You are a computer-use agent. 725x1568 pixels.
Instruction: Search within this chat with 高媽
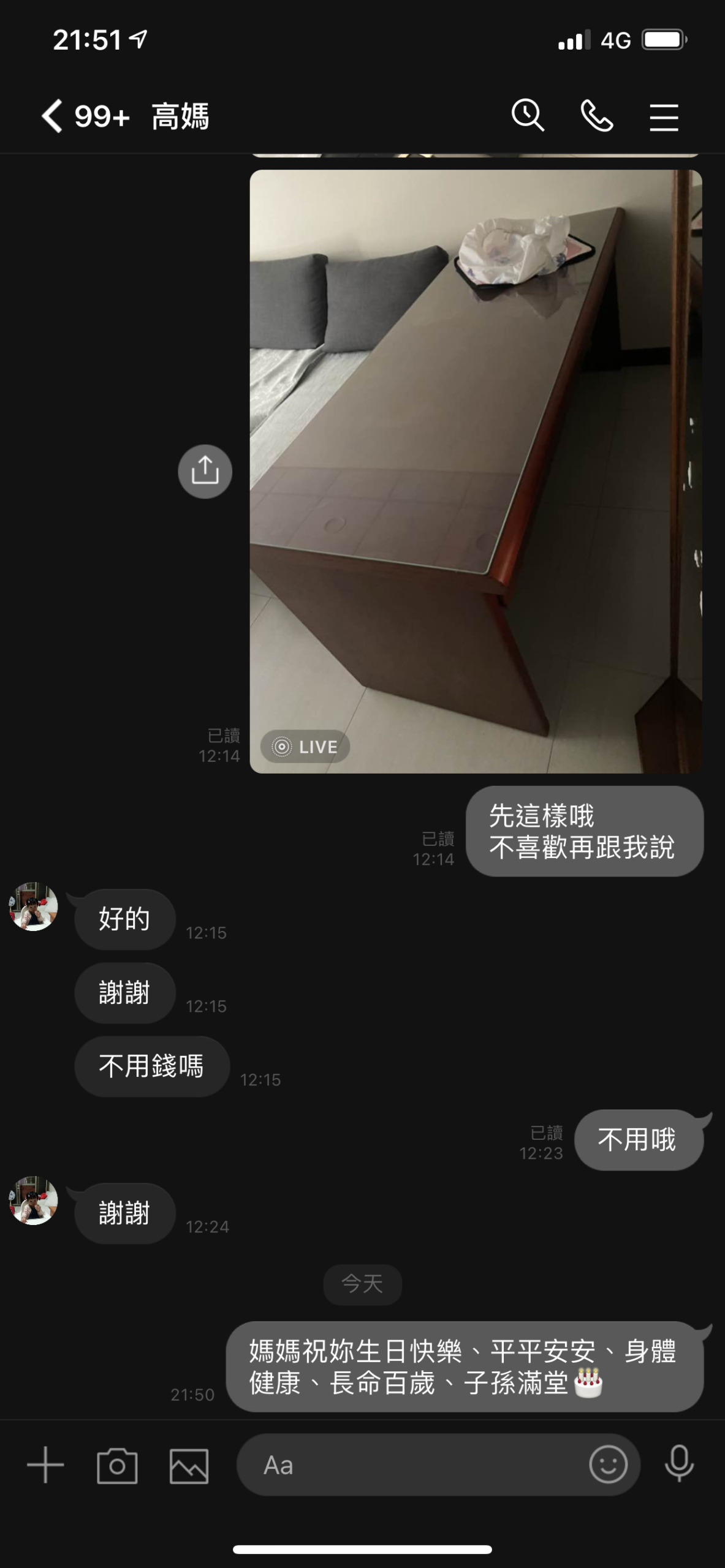point(528,115)
